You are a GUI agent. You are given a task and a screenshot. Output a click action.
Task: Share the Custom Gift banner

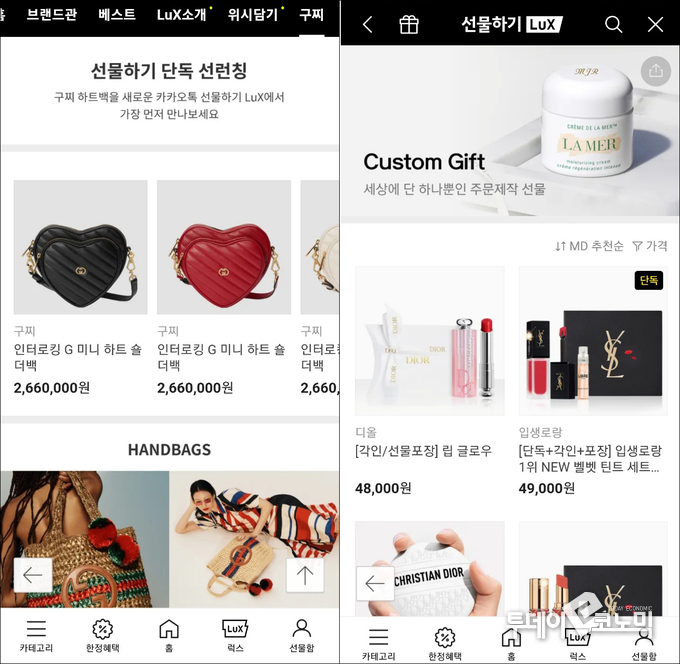[x=655, y=70]
